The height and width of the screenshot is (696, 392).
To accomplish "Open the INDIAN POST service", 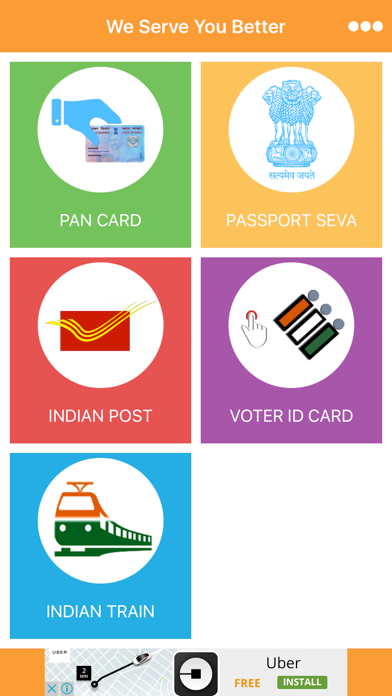I will 100,350.
